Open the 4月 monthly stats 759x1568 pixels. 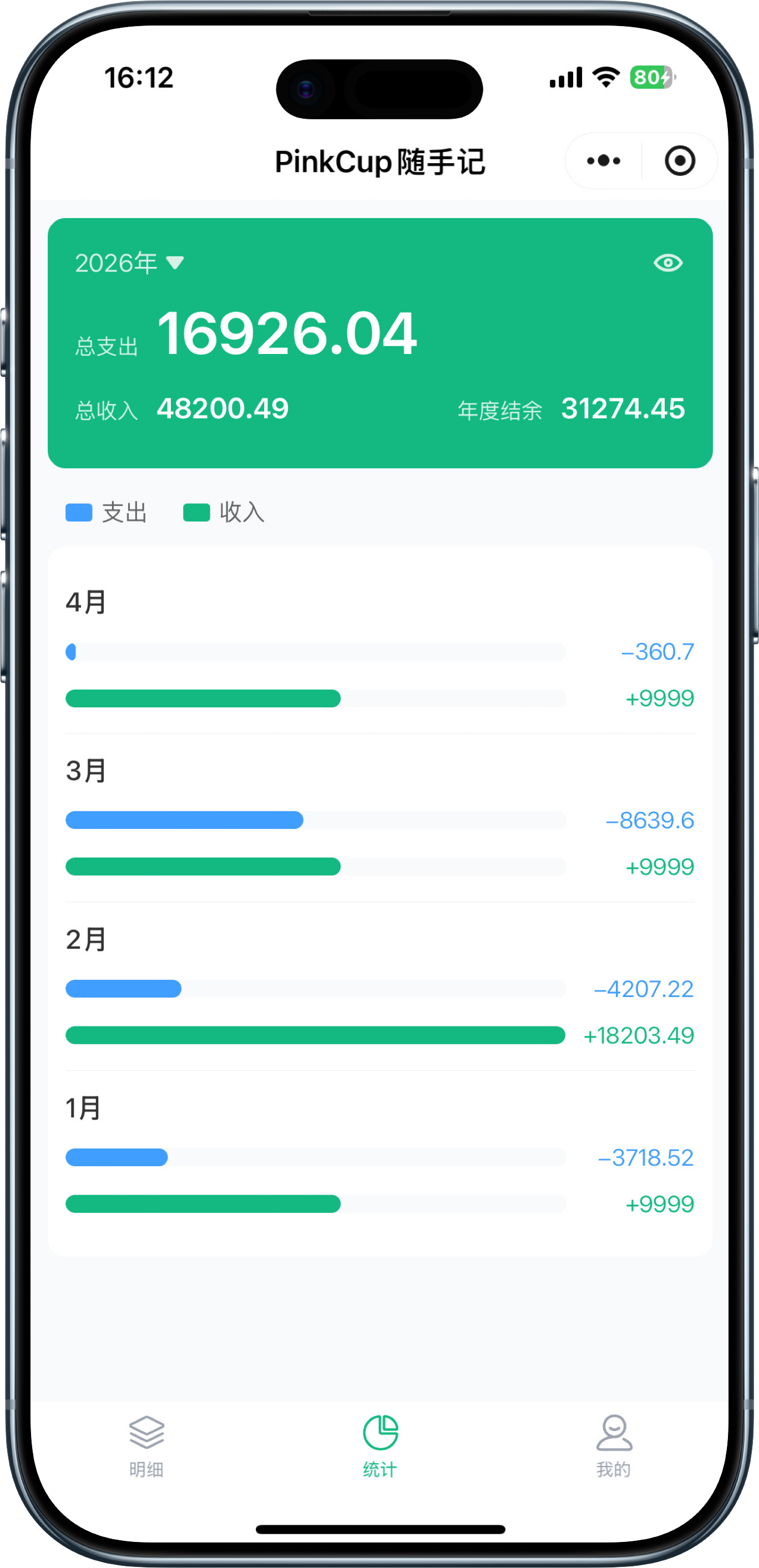point(380,649)
